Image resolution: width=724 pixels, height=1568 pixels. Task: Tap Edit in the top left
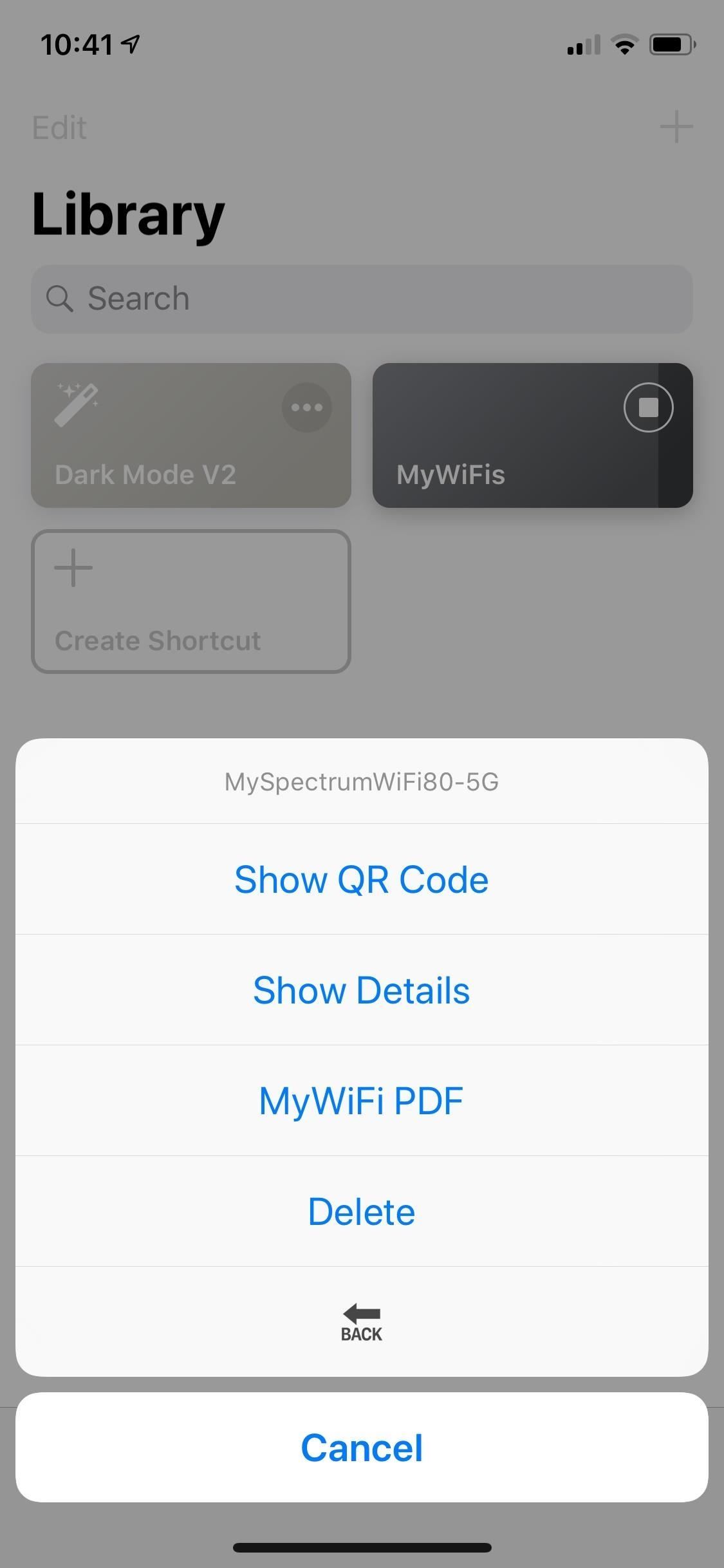[x=59, y=127]
